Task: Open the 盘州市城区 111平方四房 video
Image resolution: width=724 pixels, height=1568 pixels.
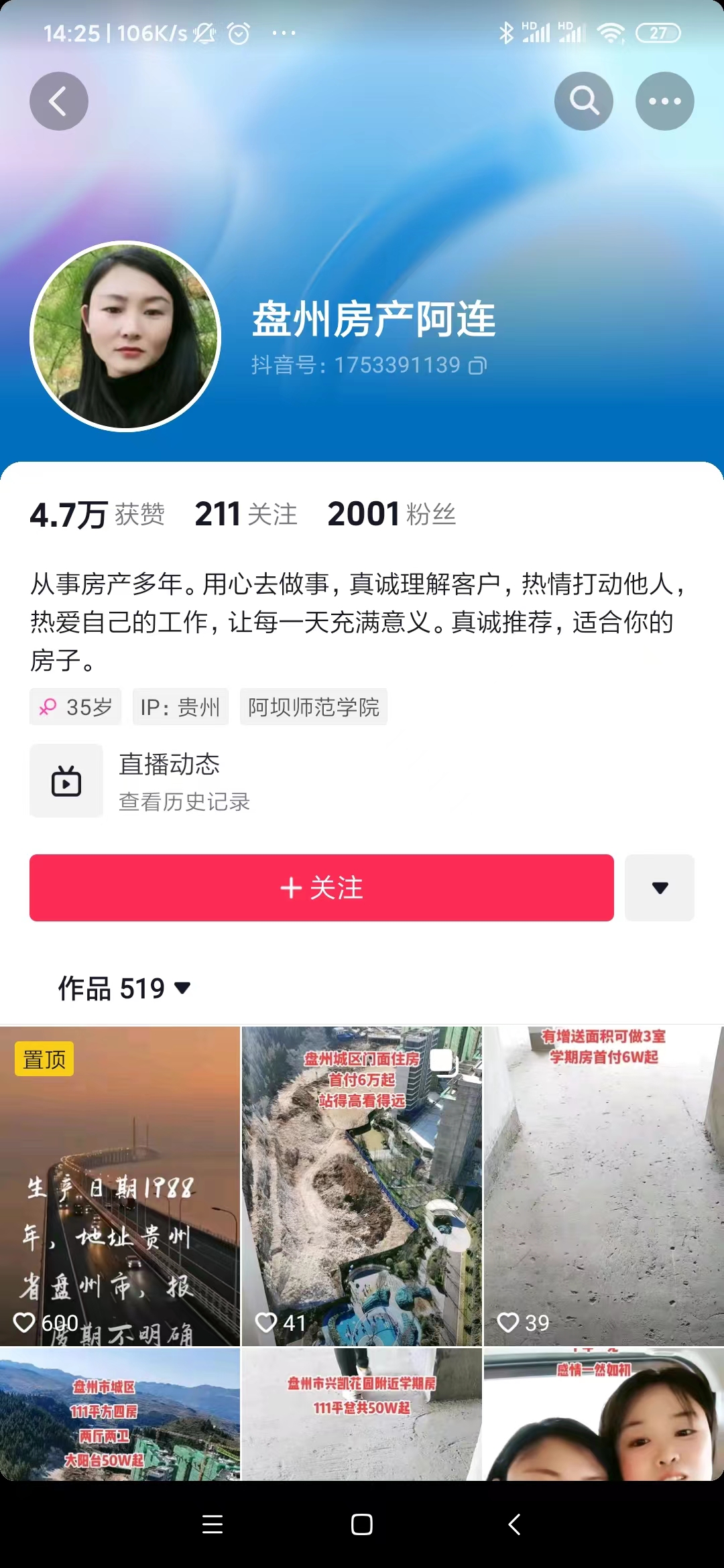Action: (x=120, y=1414)
